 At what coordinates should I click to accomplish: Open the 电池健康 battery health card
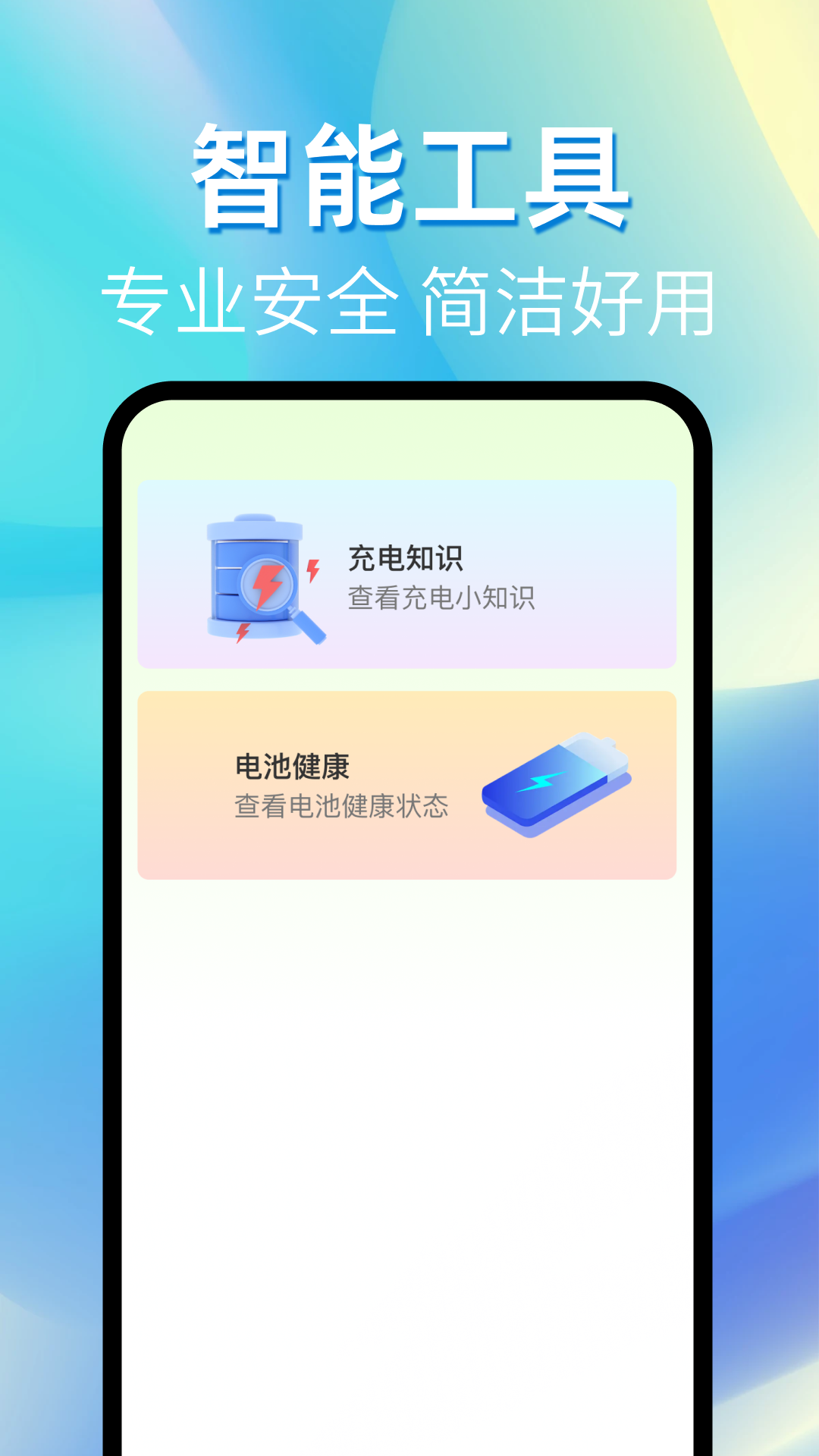pyautogui.click(x=409, y=785)
